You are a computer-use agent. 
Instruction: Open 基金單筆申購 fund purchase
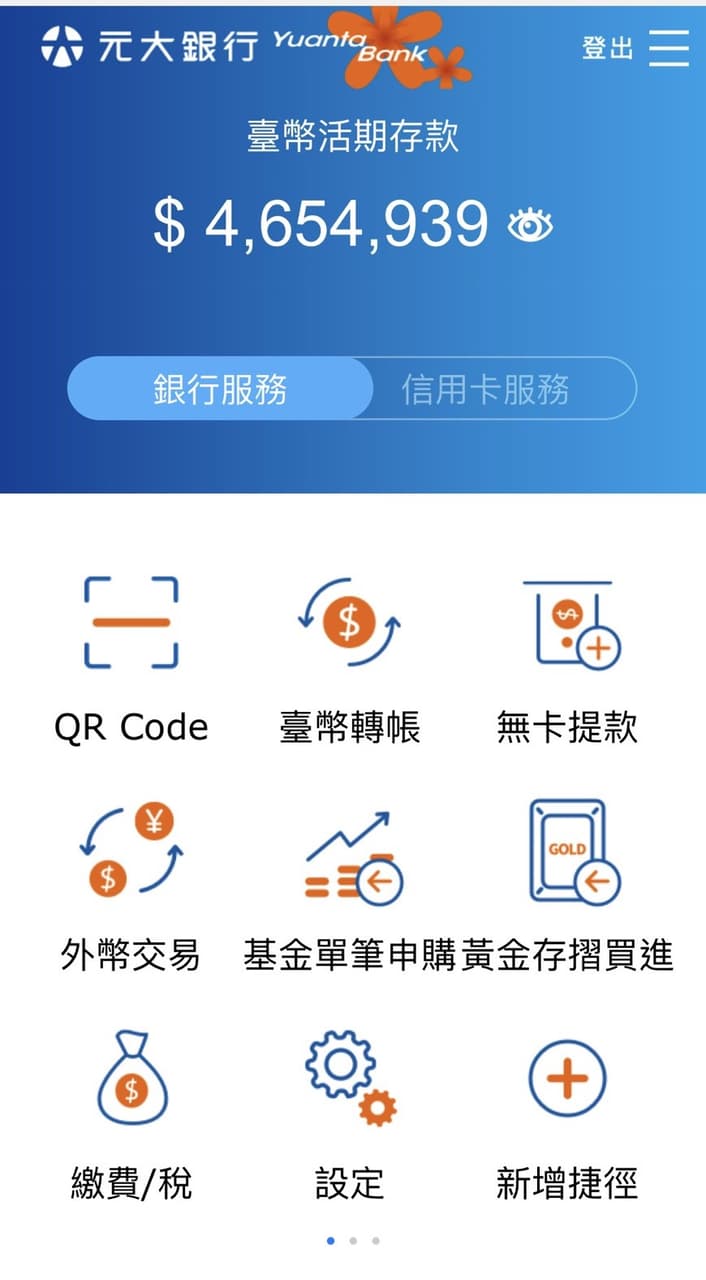point(349,886)
